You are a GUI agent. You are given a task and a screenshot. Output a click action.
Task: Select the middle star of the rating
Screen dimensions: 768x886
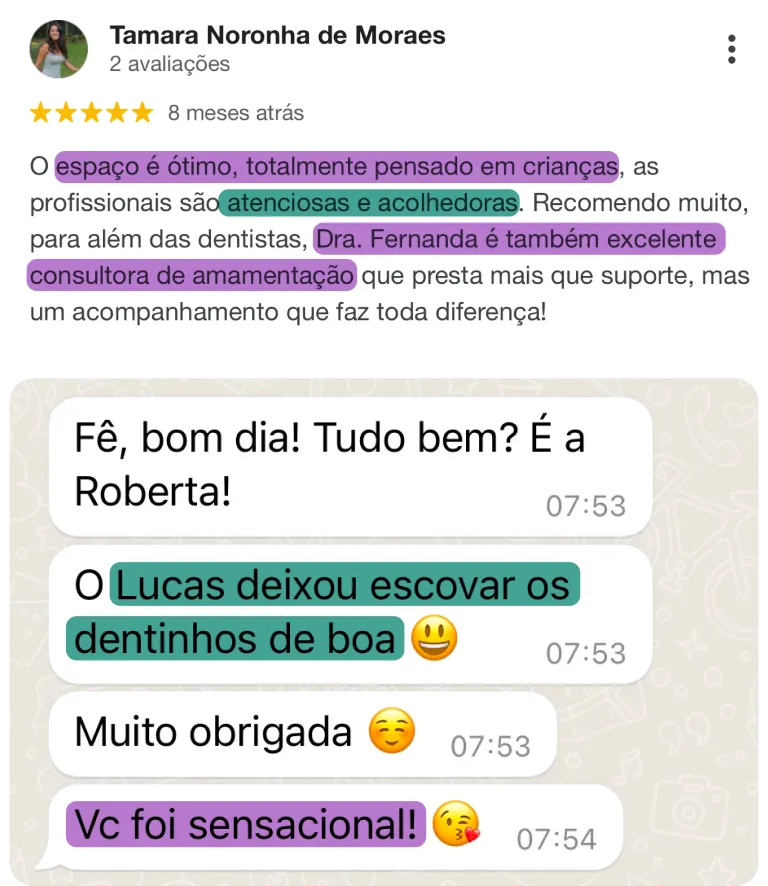(x=91, y=112)
